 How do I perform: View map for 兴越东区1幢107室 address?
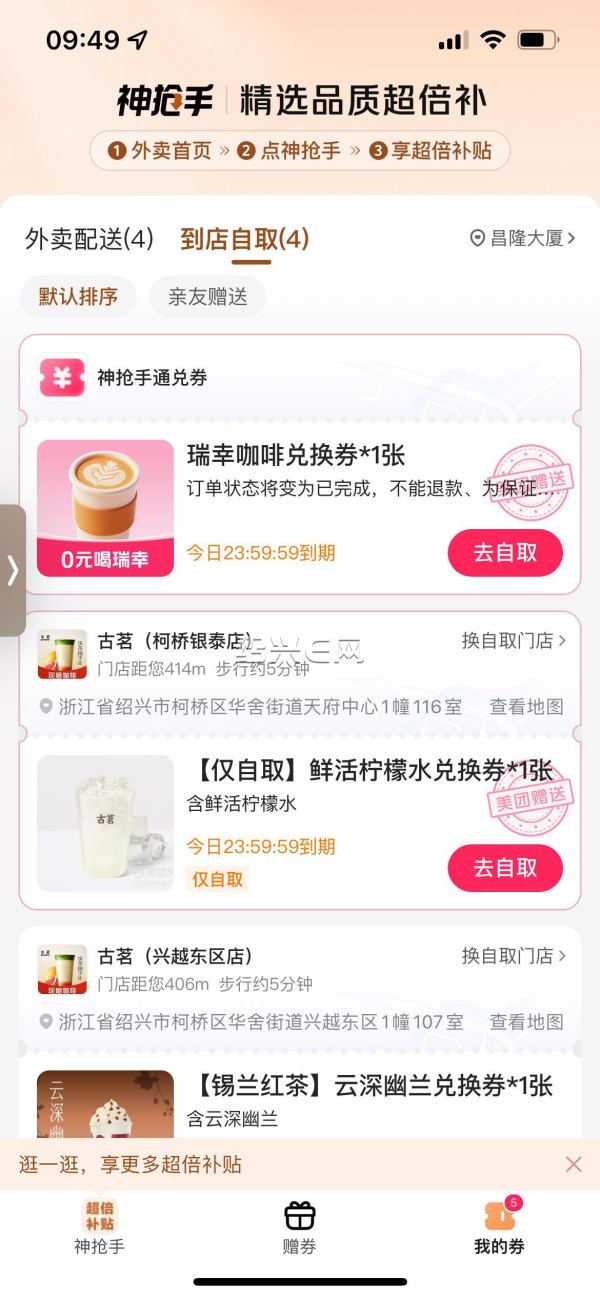click(526, 1021)
